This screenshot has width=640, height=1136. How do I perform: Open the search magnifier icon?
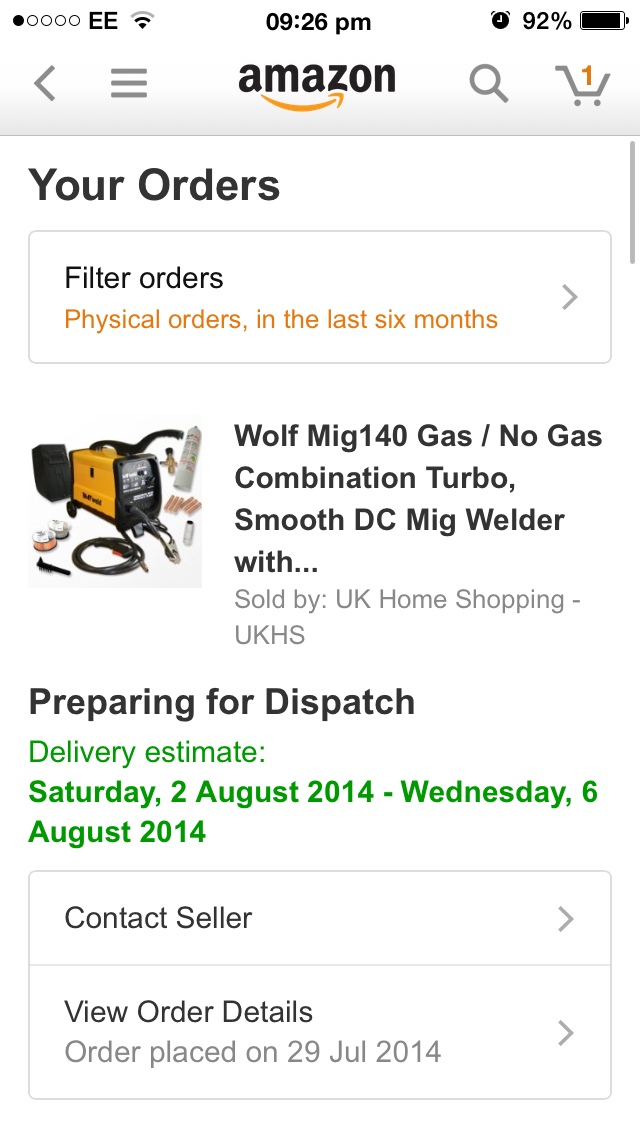click(x=488, y=84)
